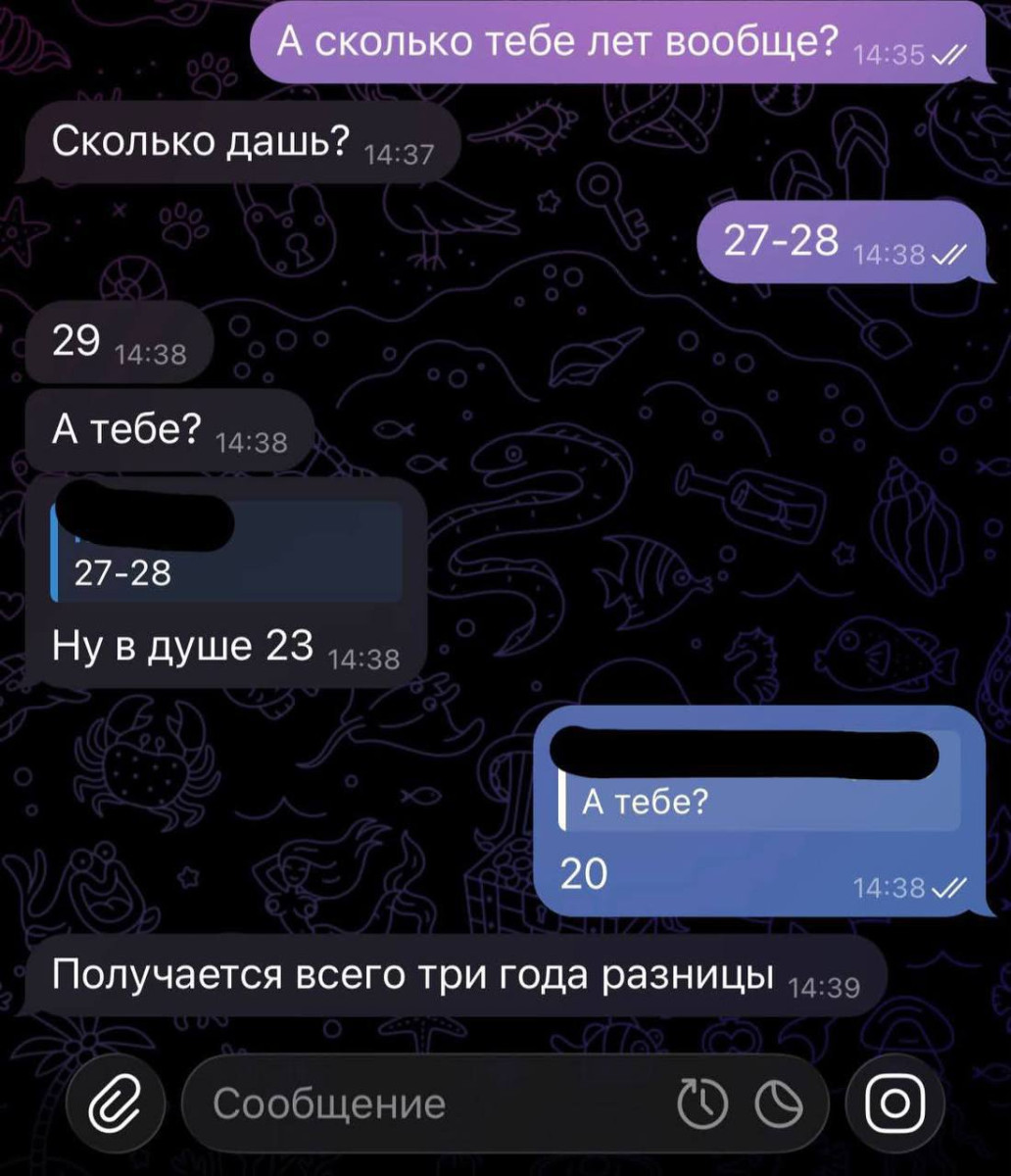Tap the paperclip attach icon
Screen dimensions: 1011x1176
(x=113, y=1105)
